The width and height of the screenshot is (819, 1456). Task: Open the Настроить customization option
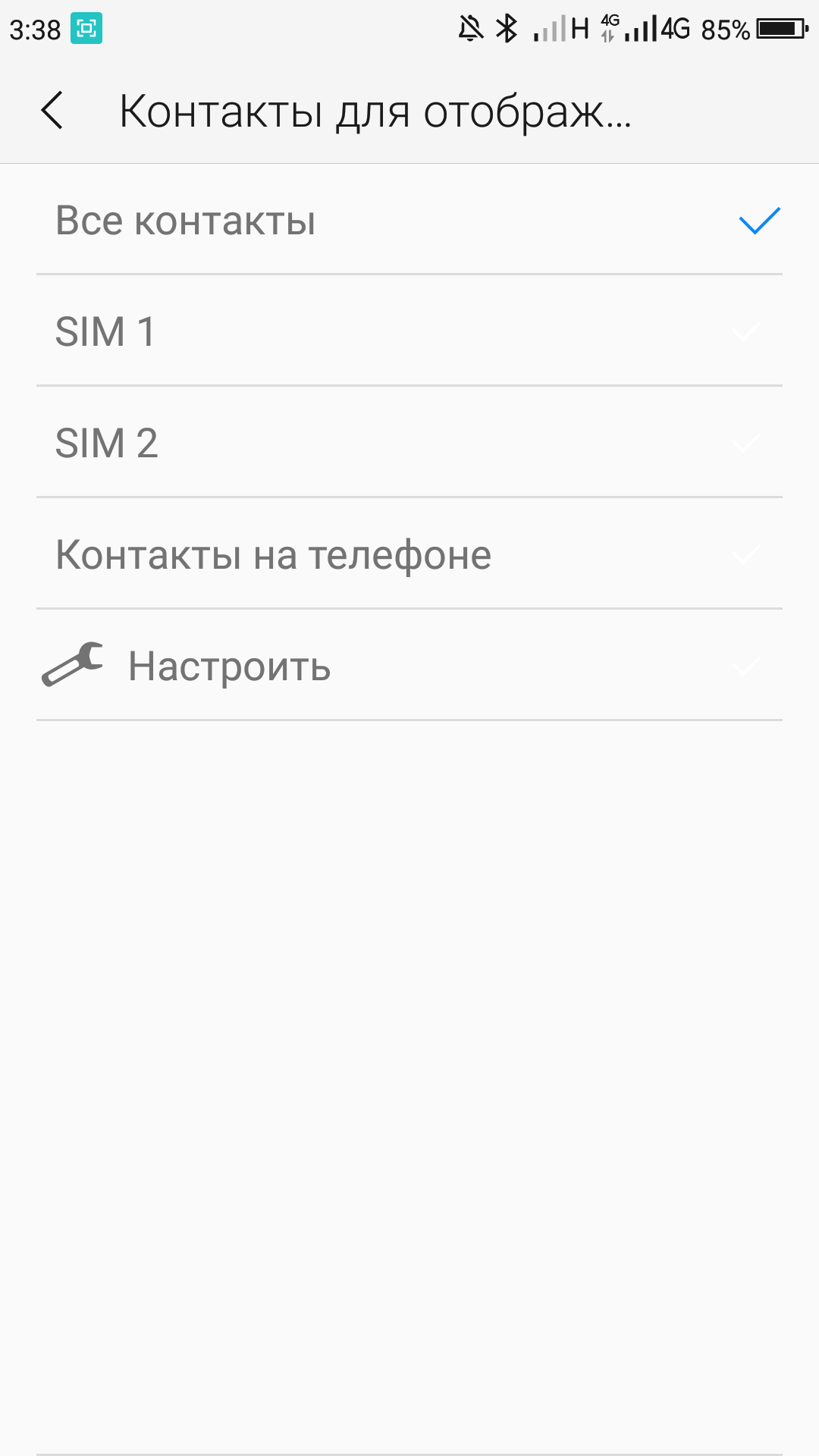tap(409, 666)
